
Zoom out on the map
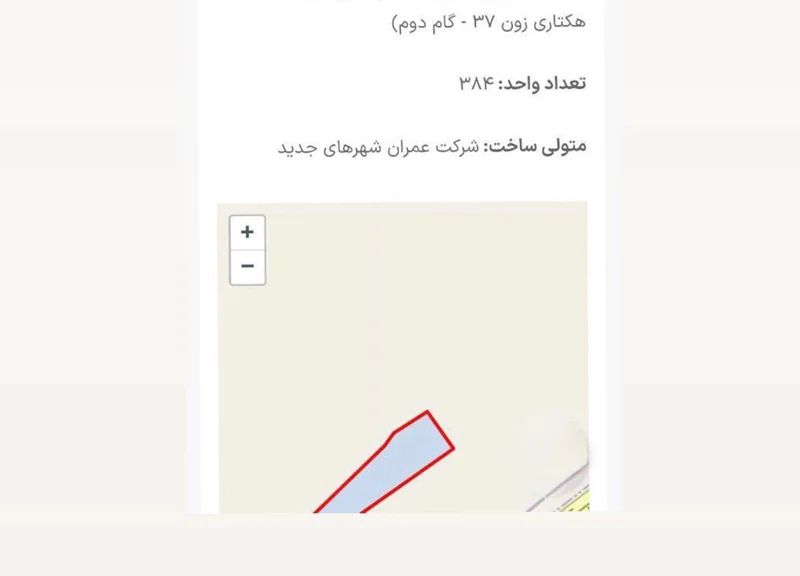pyautogui.click(x=247, y=267)
